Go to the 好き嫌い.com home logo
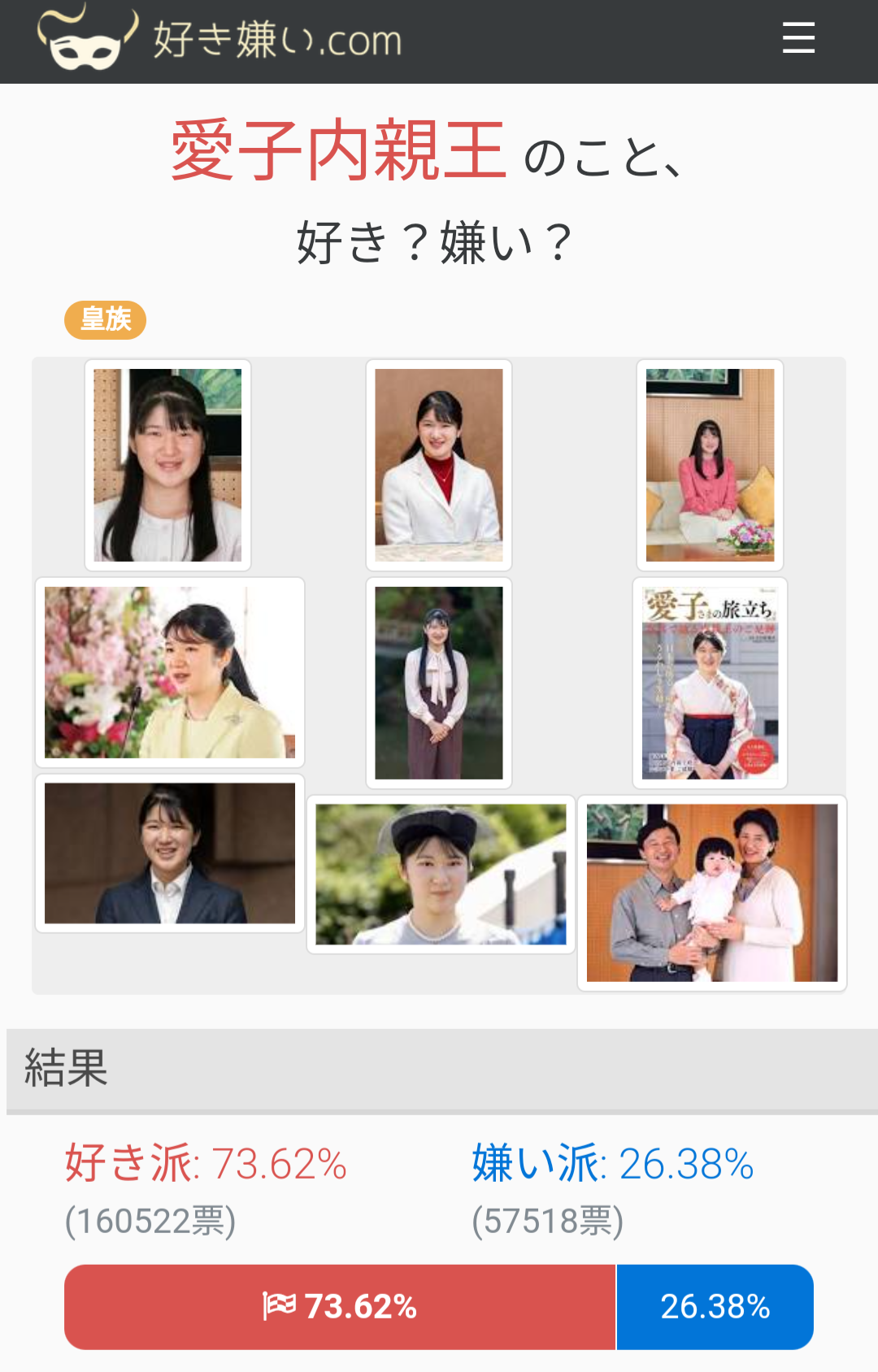878x1372 pixels. pos(219,38)
